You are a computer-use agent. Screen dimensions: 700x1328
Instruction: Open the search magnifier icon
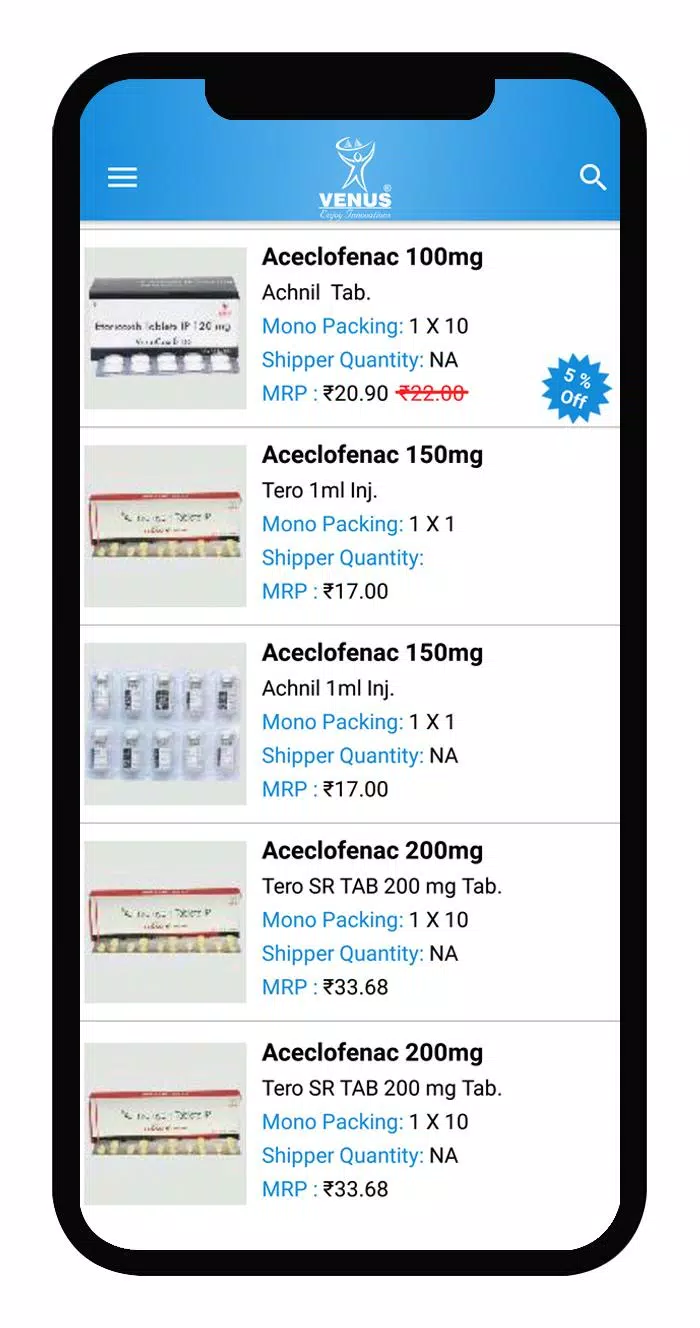coord(593,178)
